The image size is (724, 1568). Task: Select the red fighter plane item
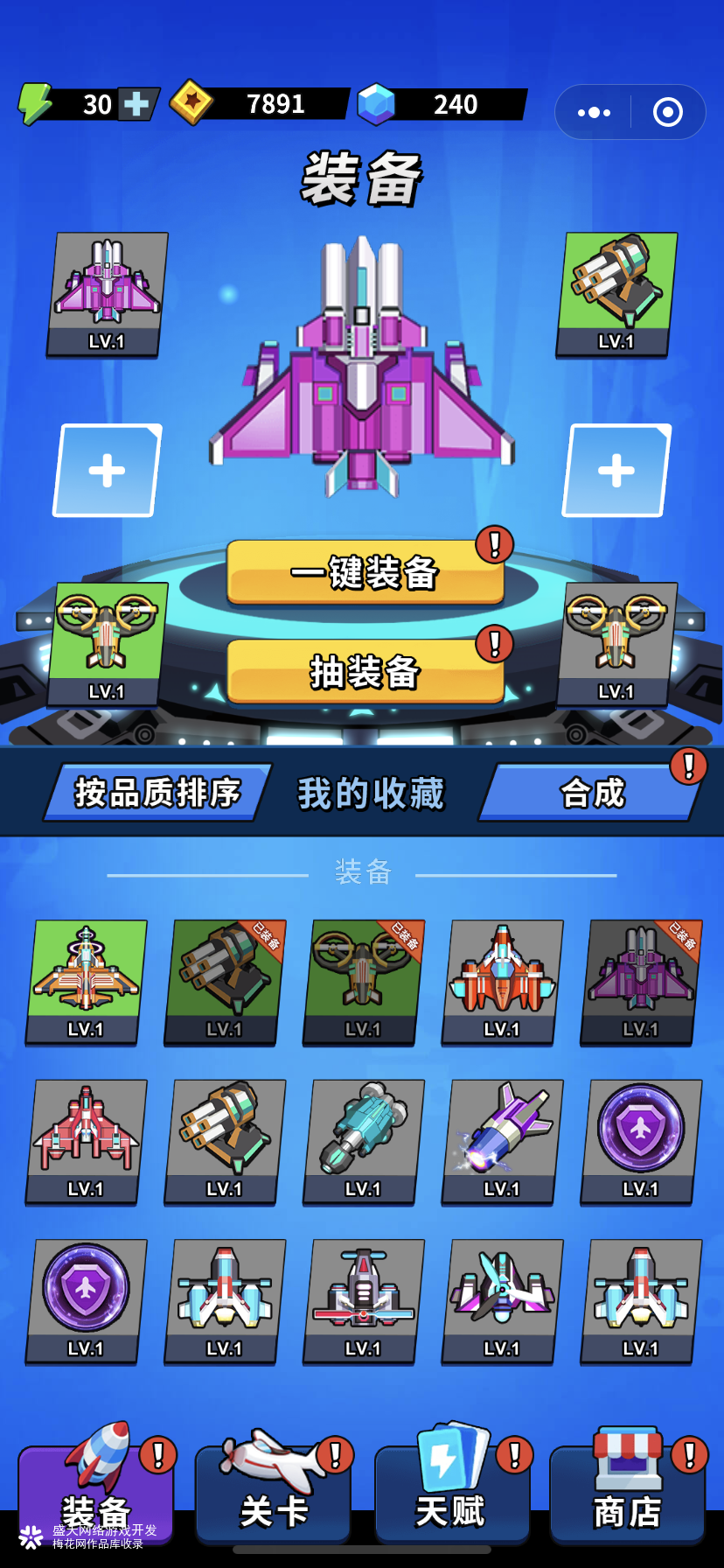point(86,1141)
